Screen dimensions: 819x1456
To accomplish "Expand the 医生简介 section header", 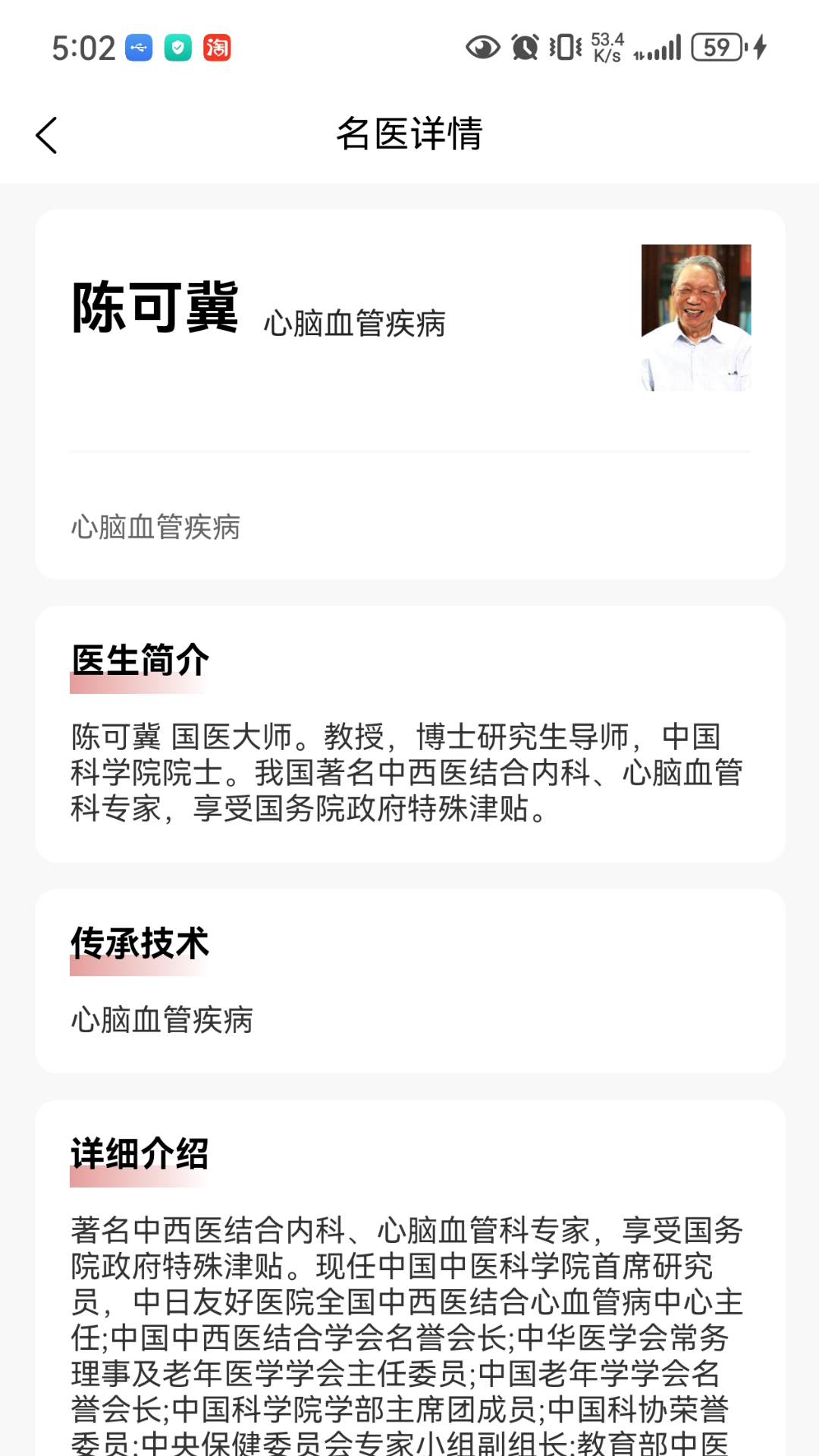I will point(140,661).
